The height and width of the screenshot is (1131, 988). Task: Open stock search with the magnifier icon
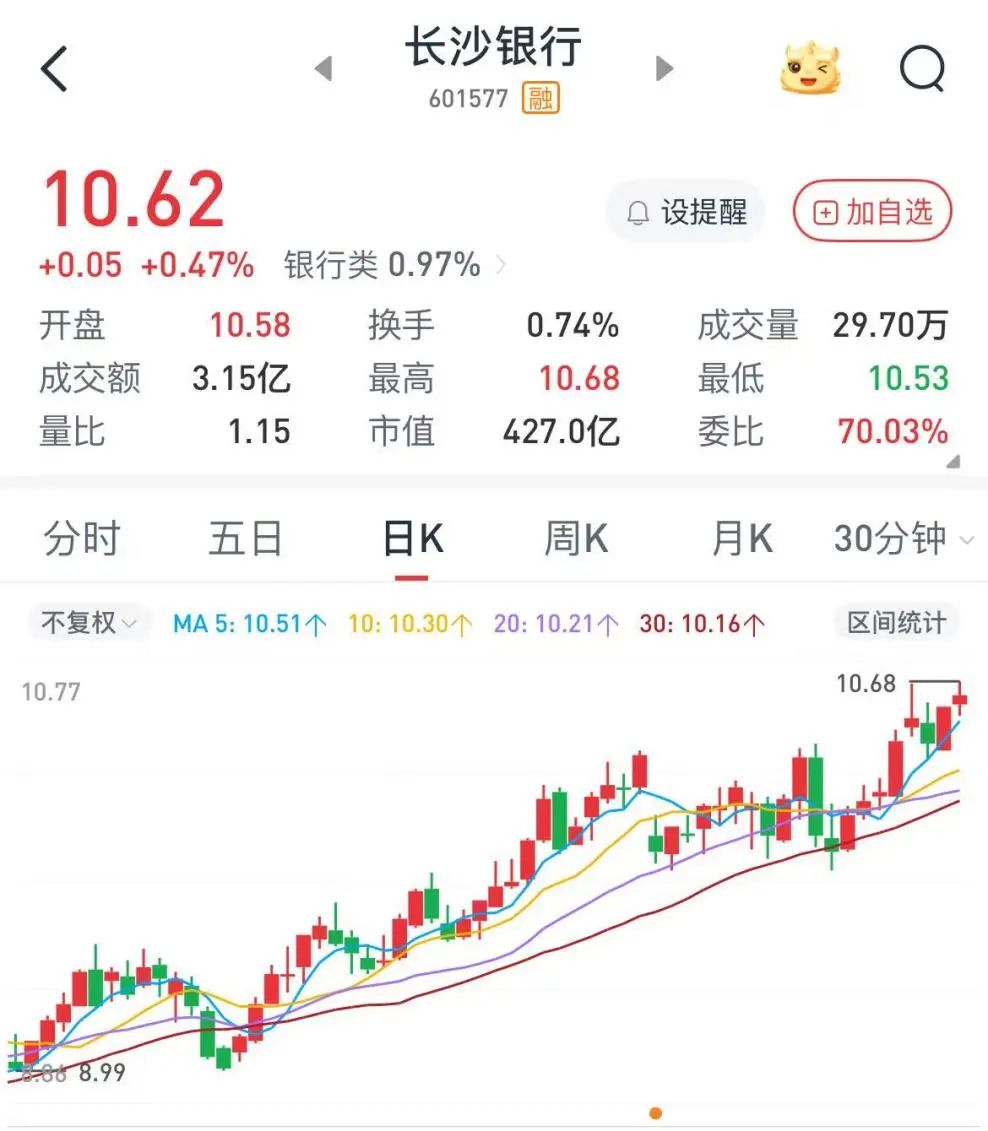921,69
